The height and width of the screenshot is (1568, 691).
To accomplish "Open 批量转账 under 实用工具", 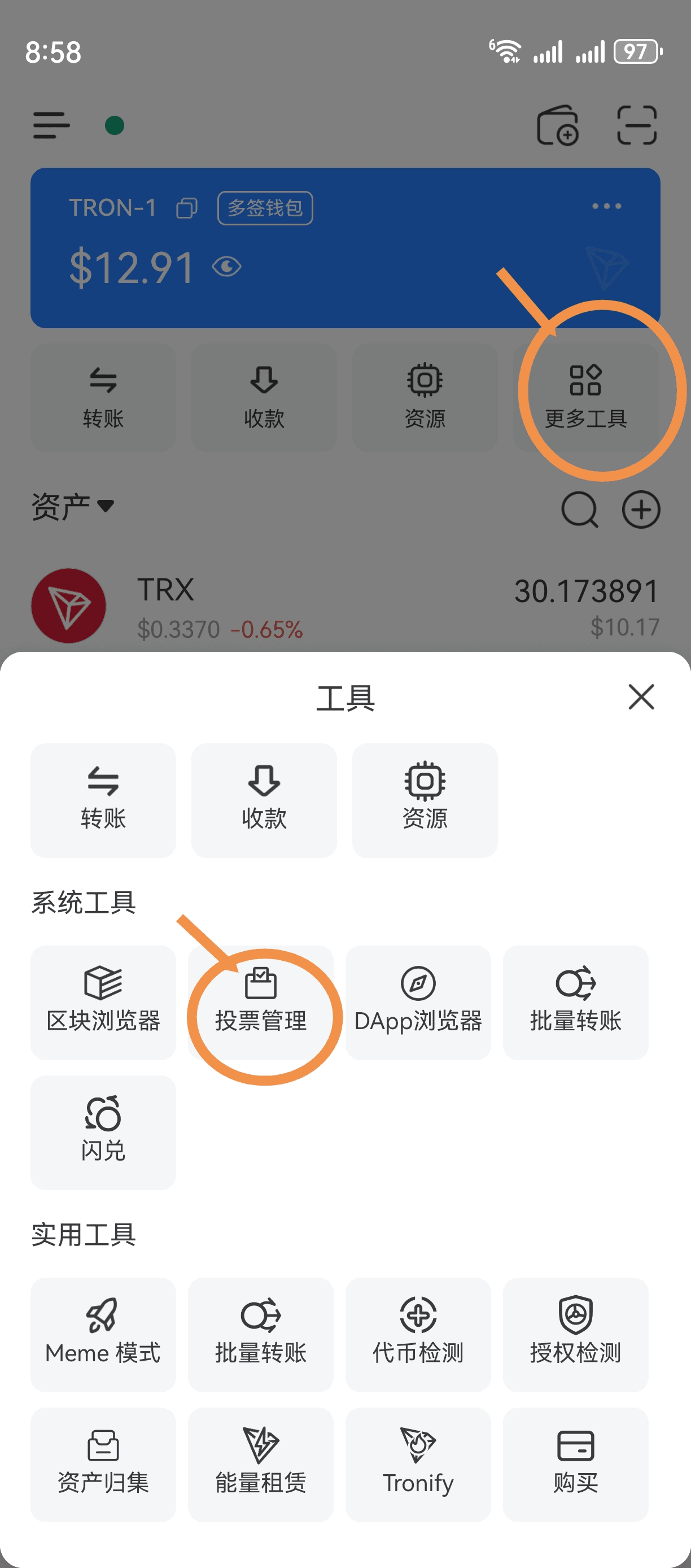I will (260, 1334).
